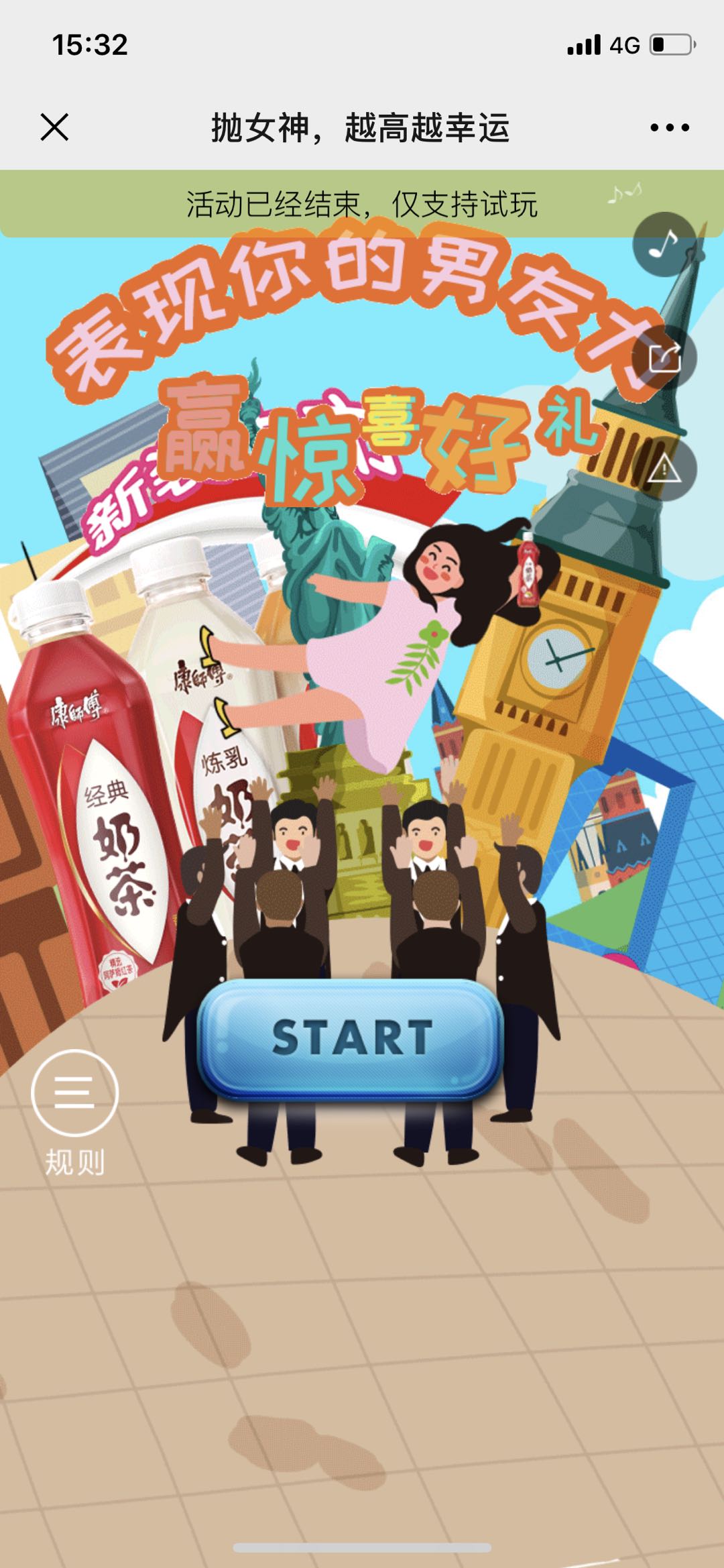Open the three-dot overflow menu
The width and height of the screenshot is (724, 1568).
669,127
